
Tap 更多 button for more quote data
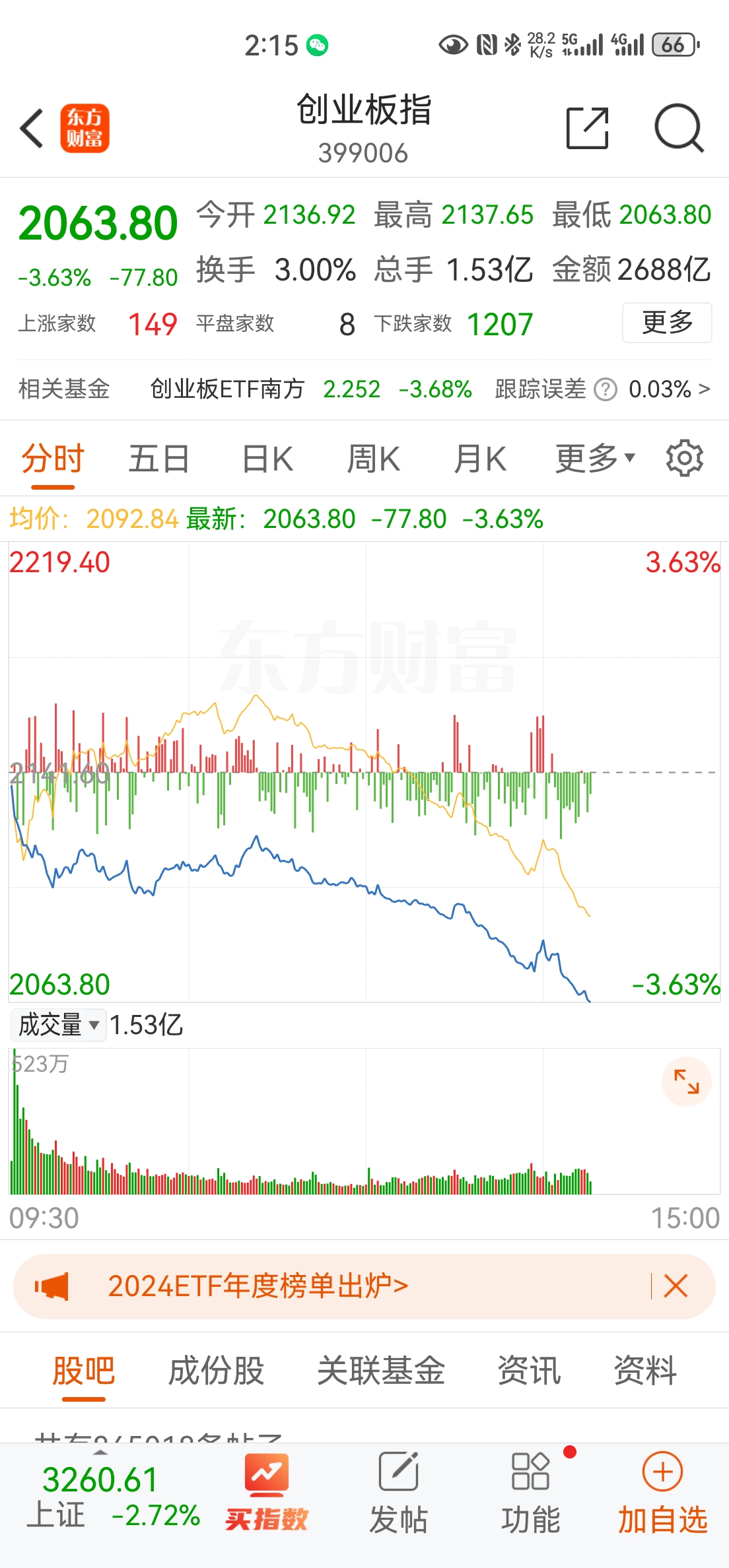pos(666,323)
